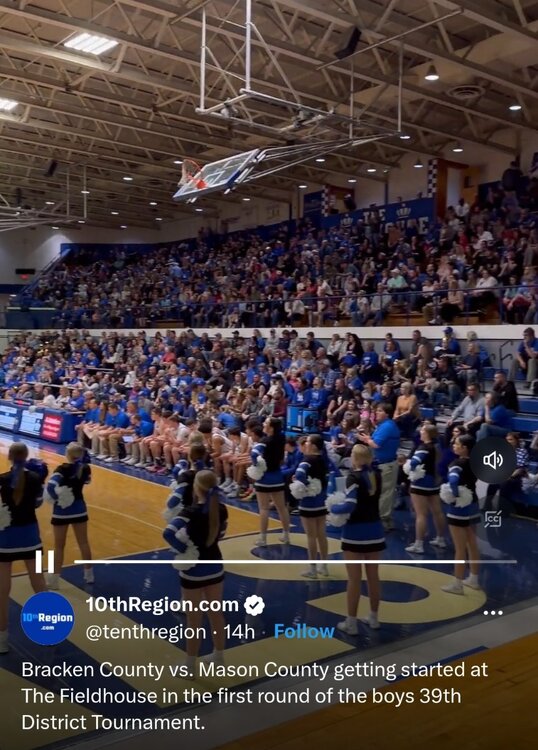Open the three-dot overflow menu
538x750 pixels.
[x=493, y=613]
